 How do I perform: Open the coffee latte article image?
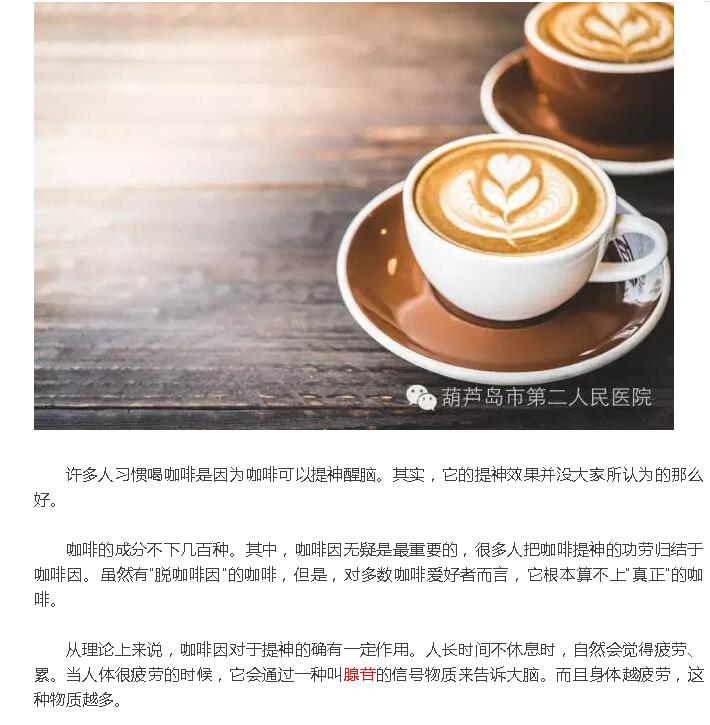(354, 216)
